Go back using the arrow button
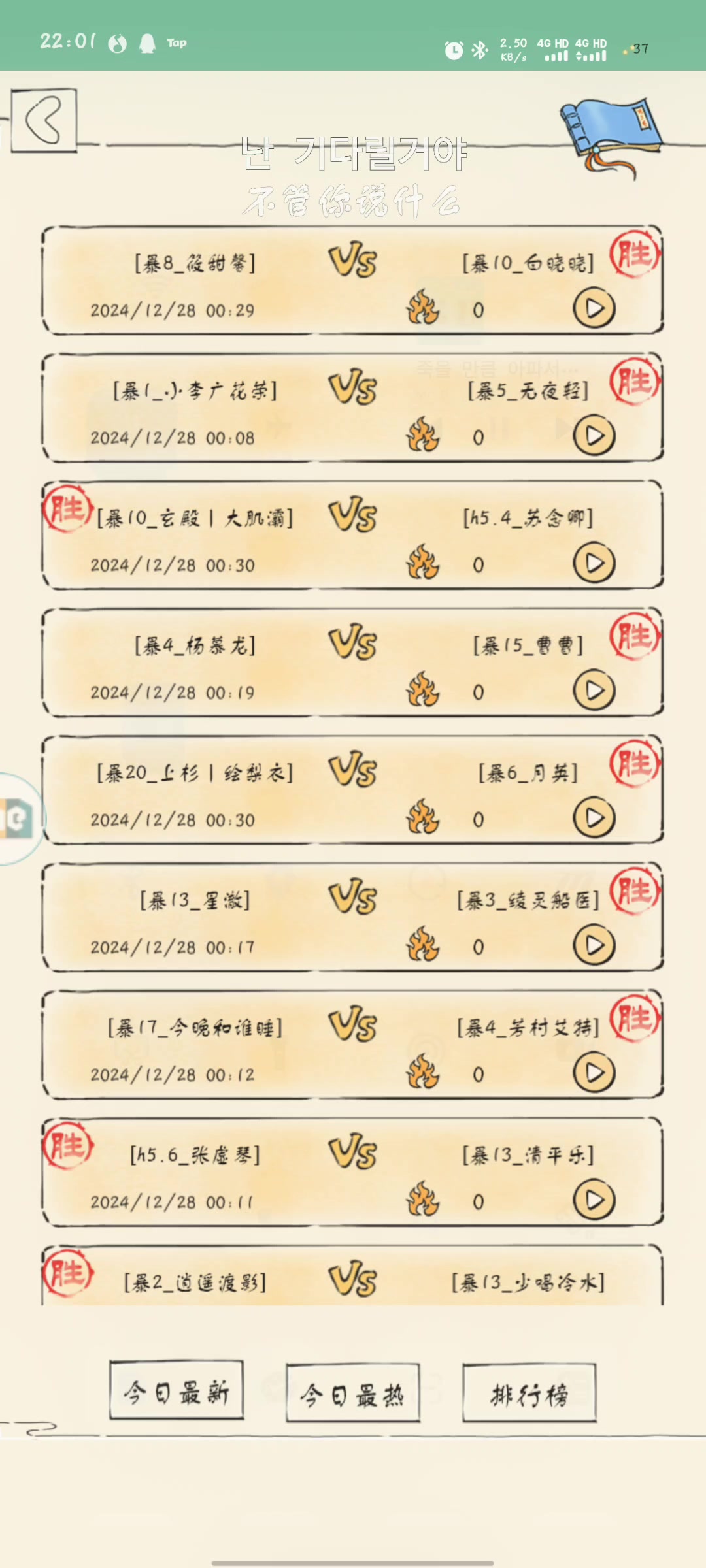Image resolution: width=706 pixels, height=1568 pixels. coord(44,120)
